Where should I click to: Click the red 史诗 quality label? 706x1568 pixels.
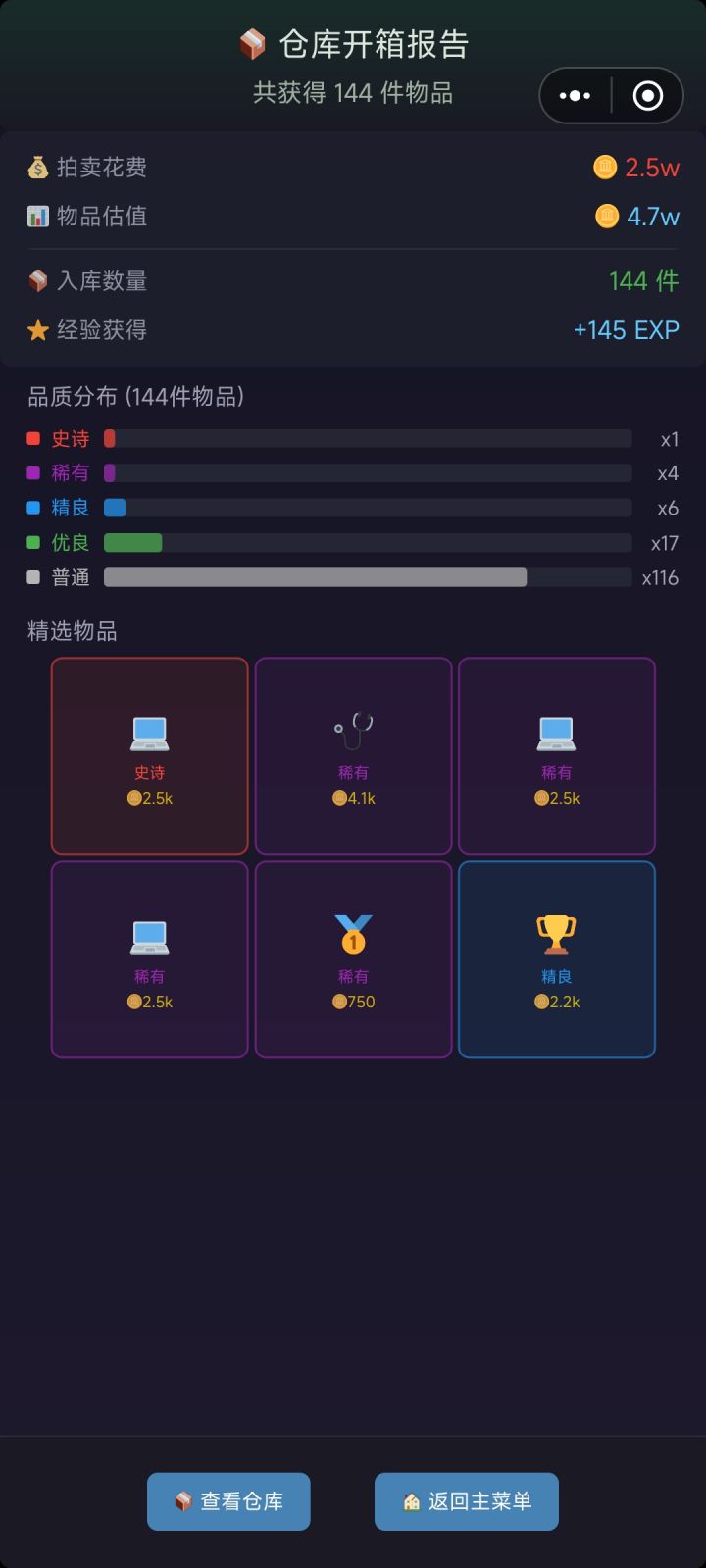[69, 439]
